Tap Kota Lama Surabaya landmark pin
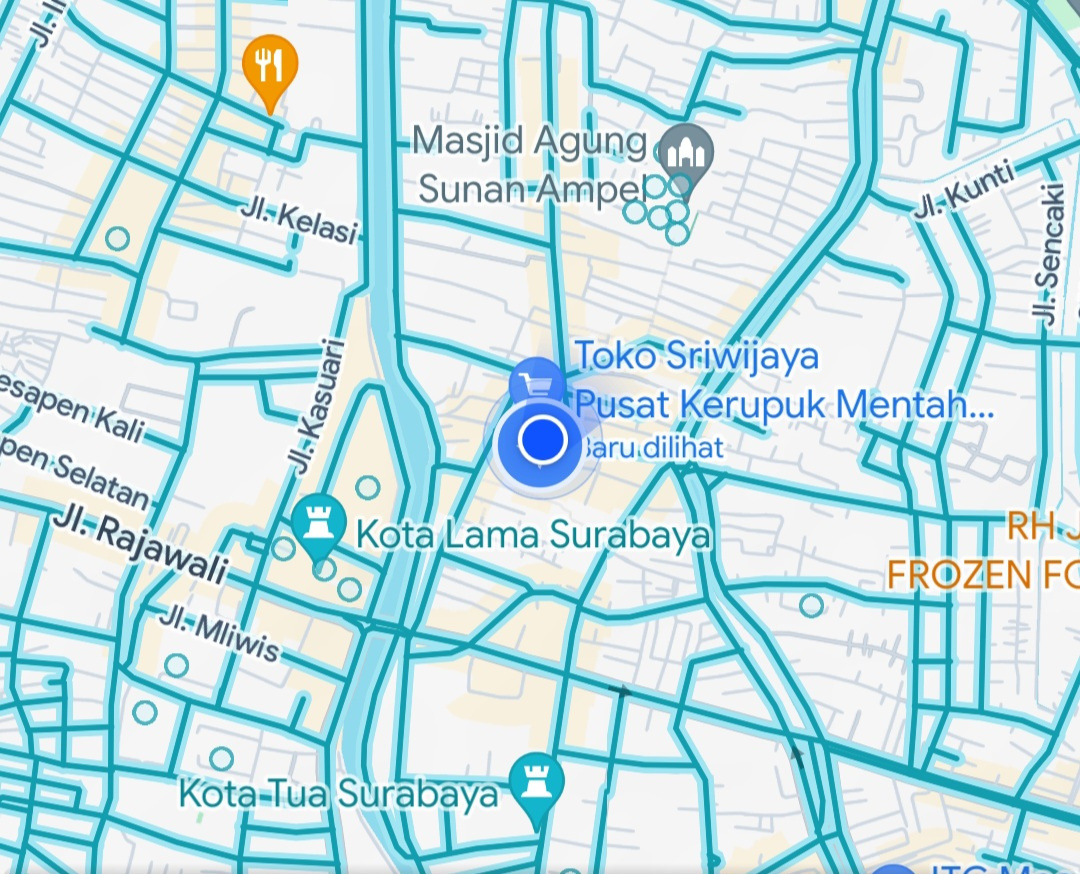The image size is (1080, 874). (x=319, y=522)
